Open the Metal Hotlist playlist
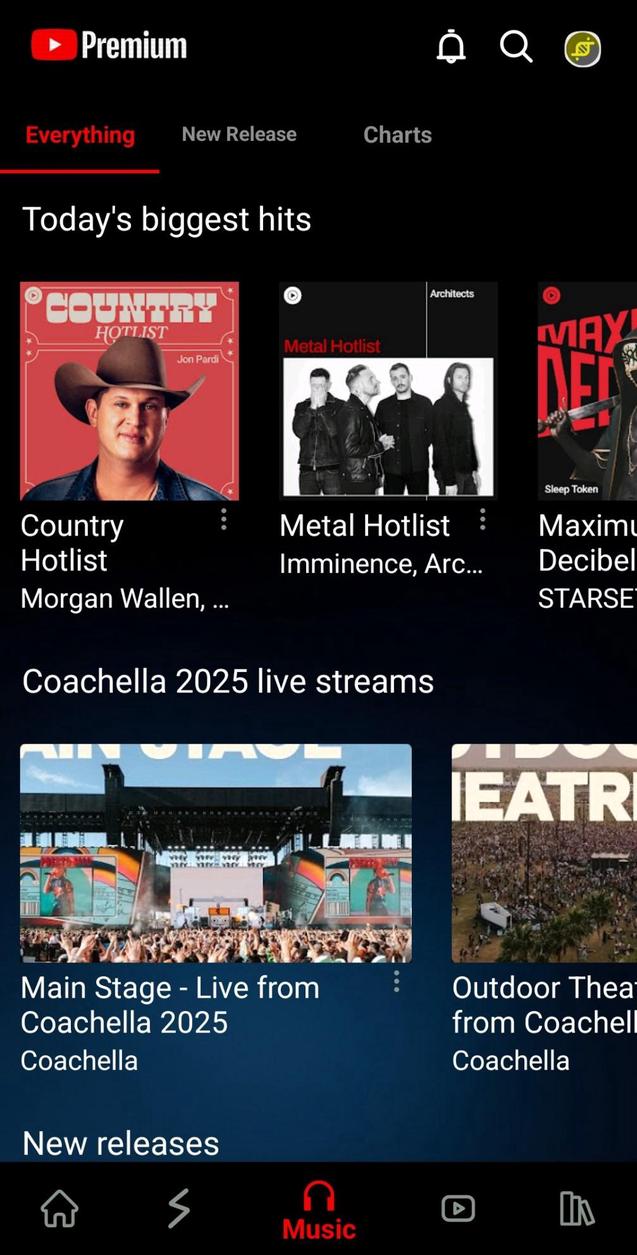This screenshot has height=1255, width=637. (x=388, y=391)
